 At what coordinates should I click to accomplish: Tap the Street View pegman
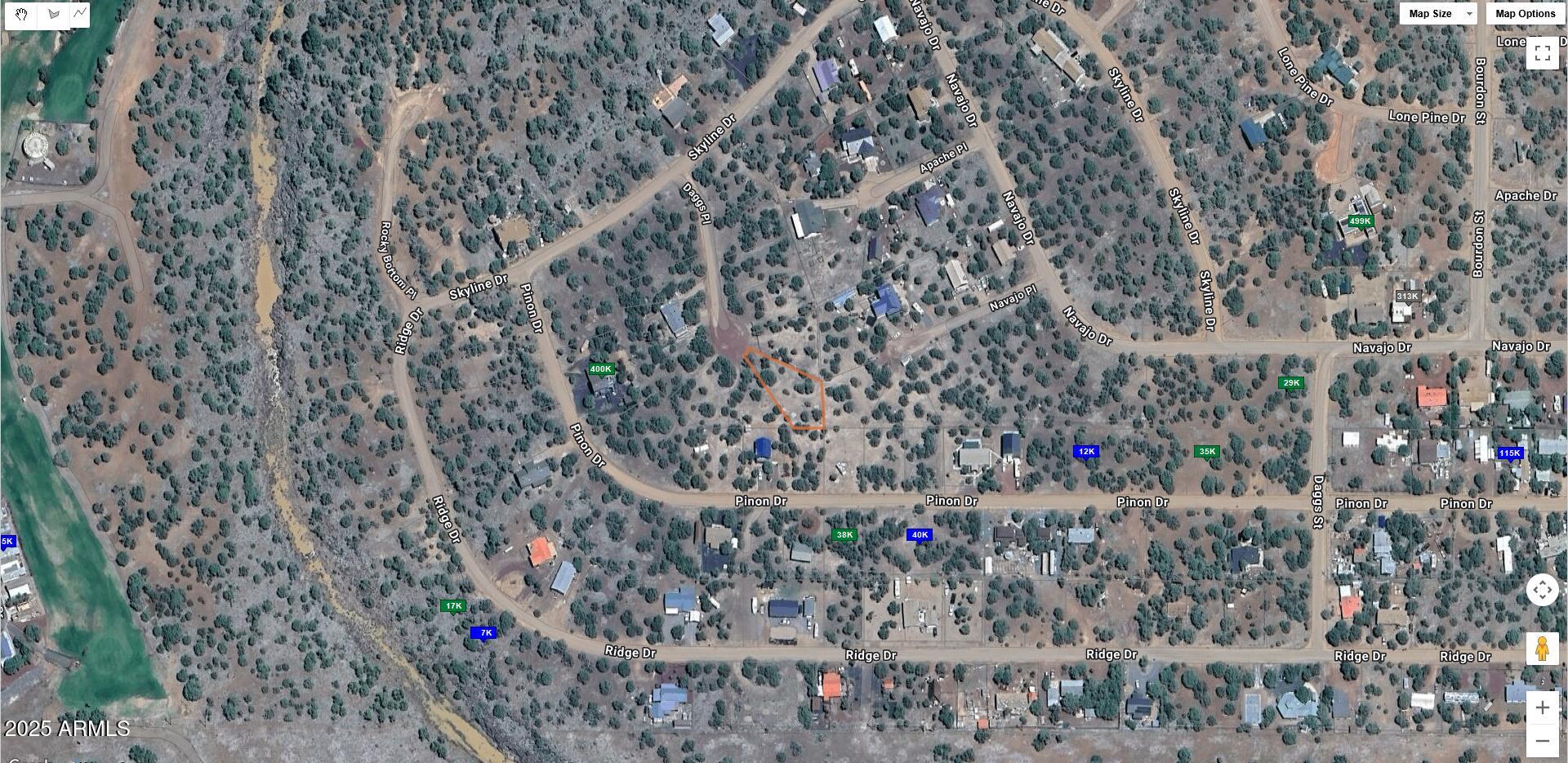pos(1542,649)
